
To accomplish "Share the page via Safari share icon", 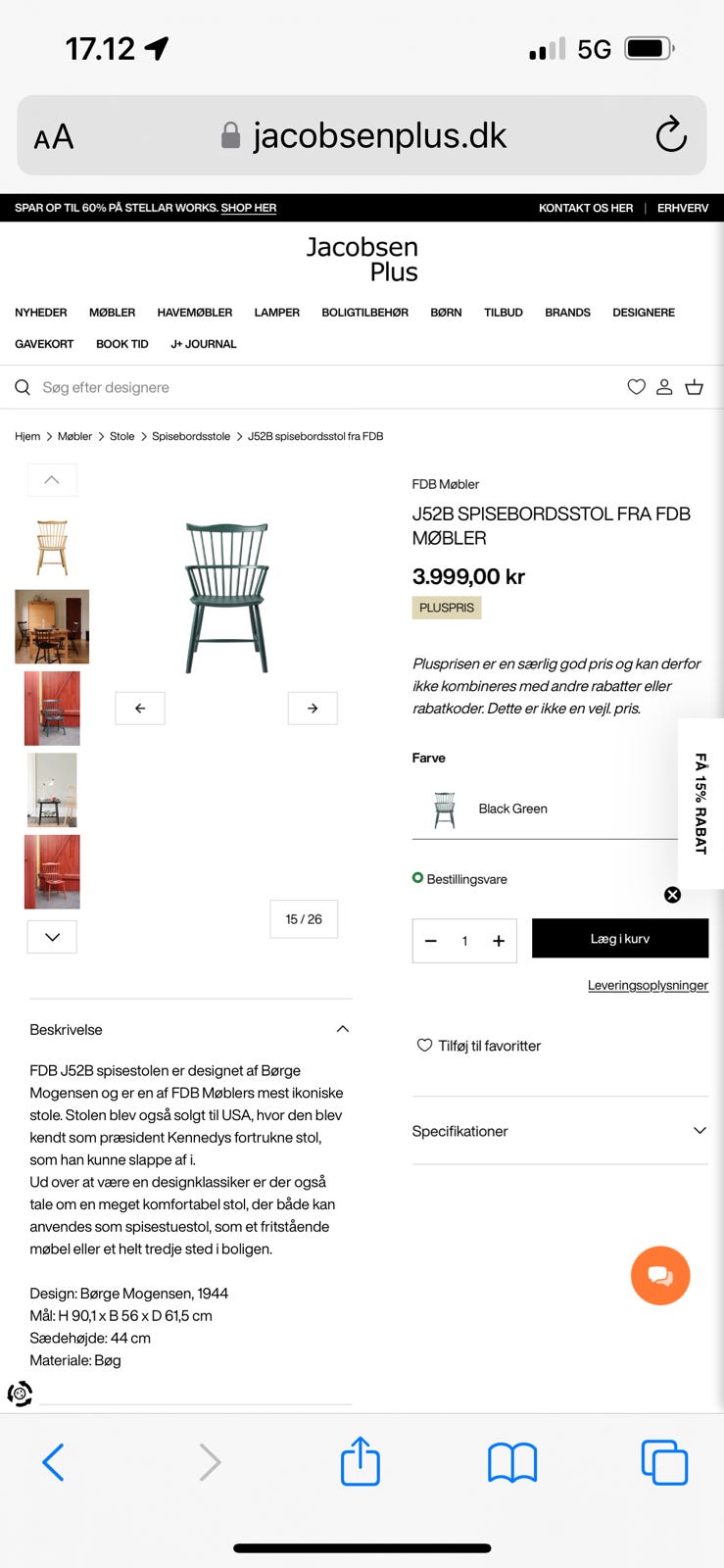I will pyautogui.click(x=361, y=1461).
